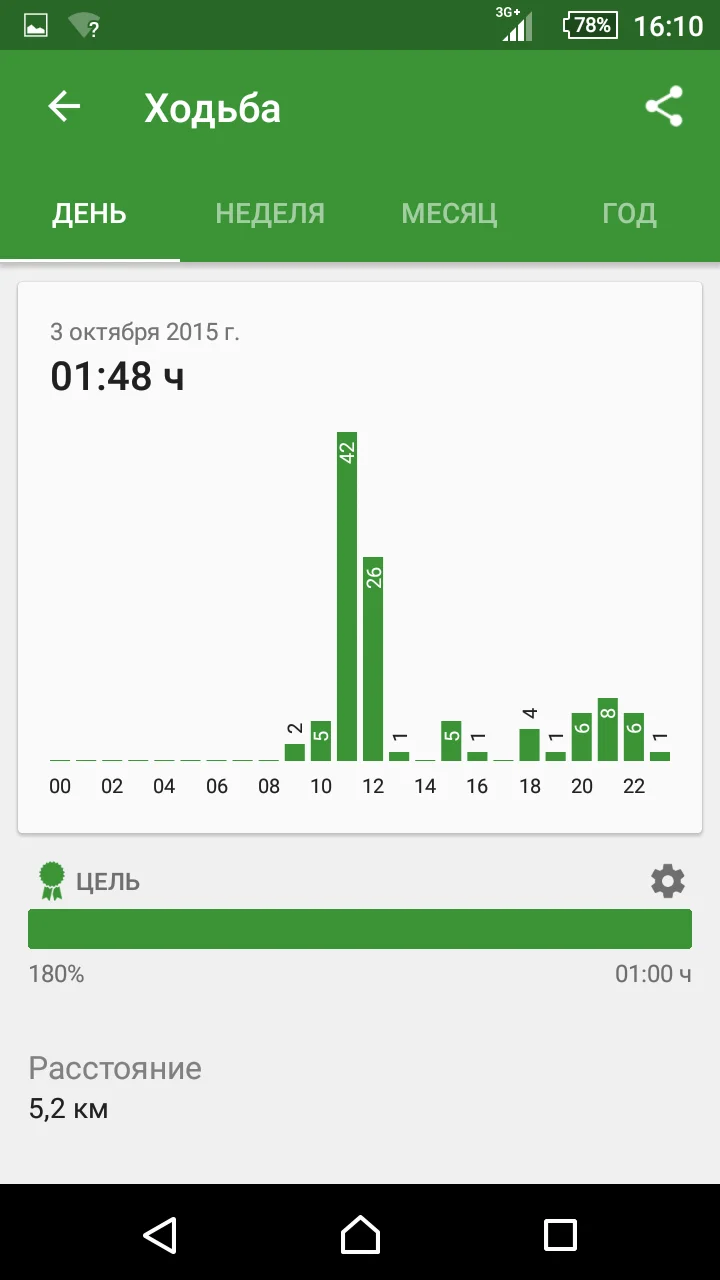Open recent apps from navigation bar
The image size is (720, 1280).
tap(560, 1234)
